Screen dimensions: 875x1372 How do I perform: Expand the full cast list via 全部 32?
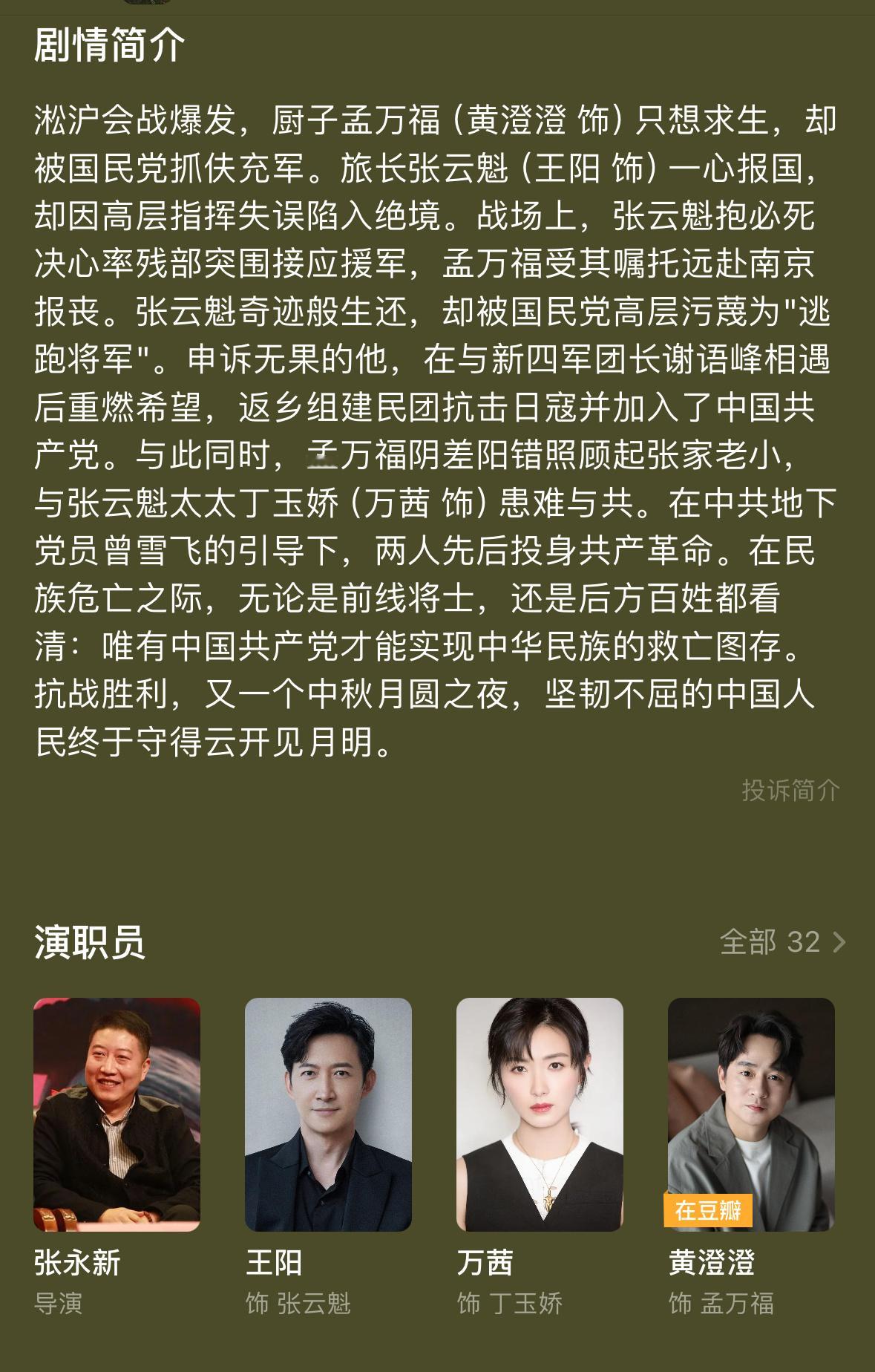click(769, 941)
